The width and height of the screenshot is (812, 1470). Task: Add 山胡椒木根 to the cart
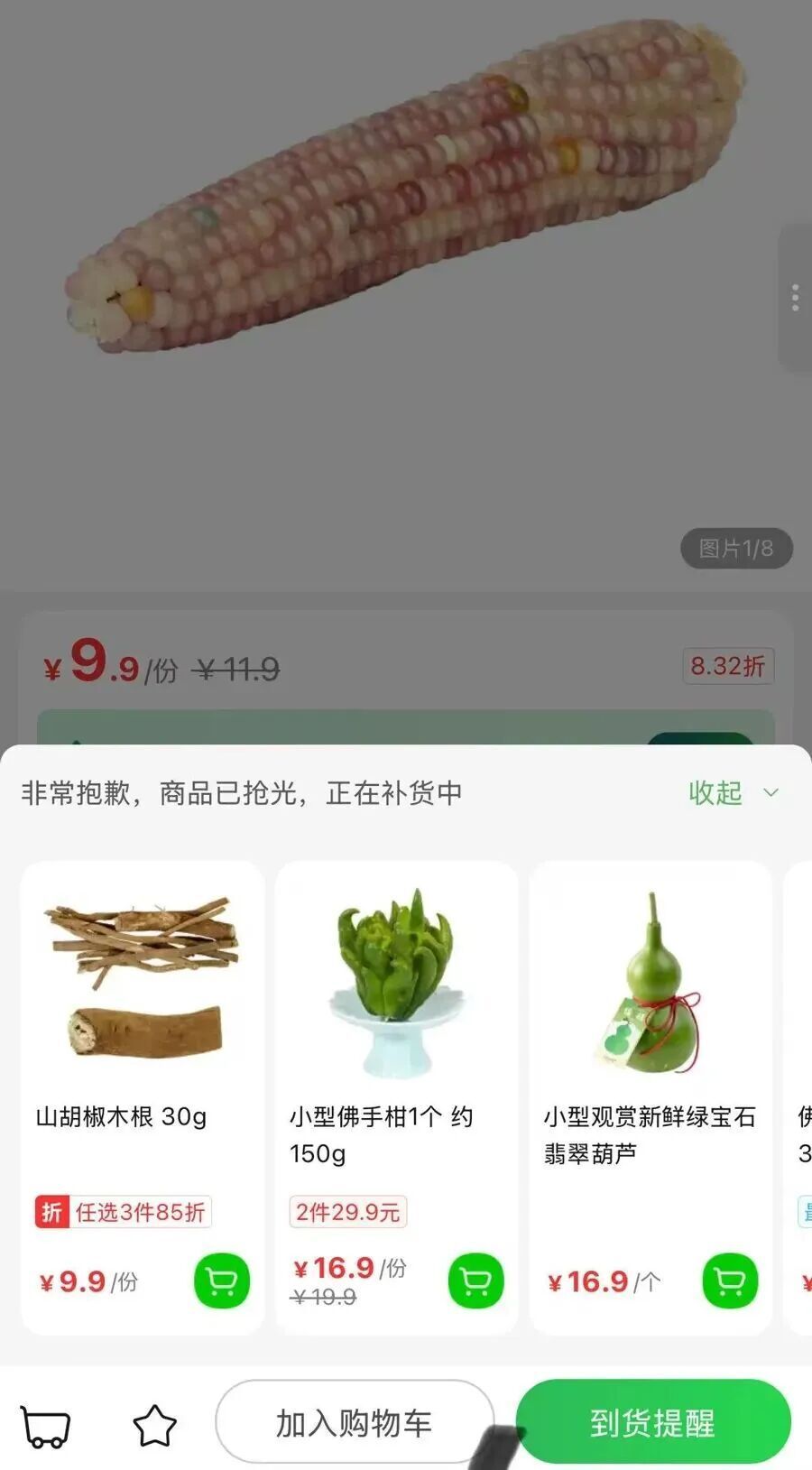coord(222,1281)
